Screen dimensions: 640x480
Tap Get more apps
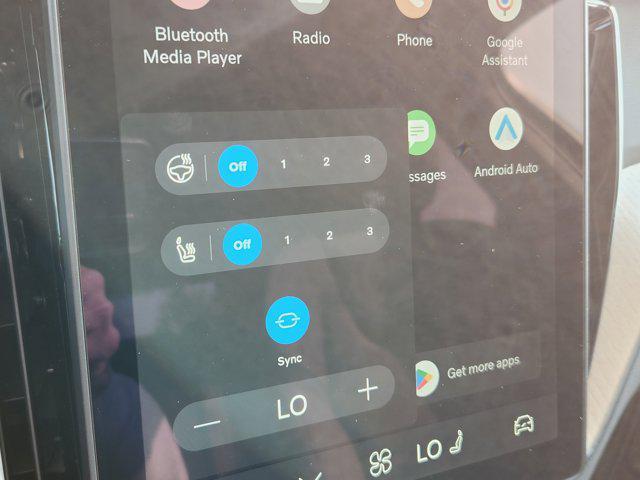click(468, 371)
